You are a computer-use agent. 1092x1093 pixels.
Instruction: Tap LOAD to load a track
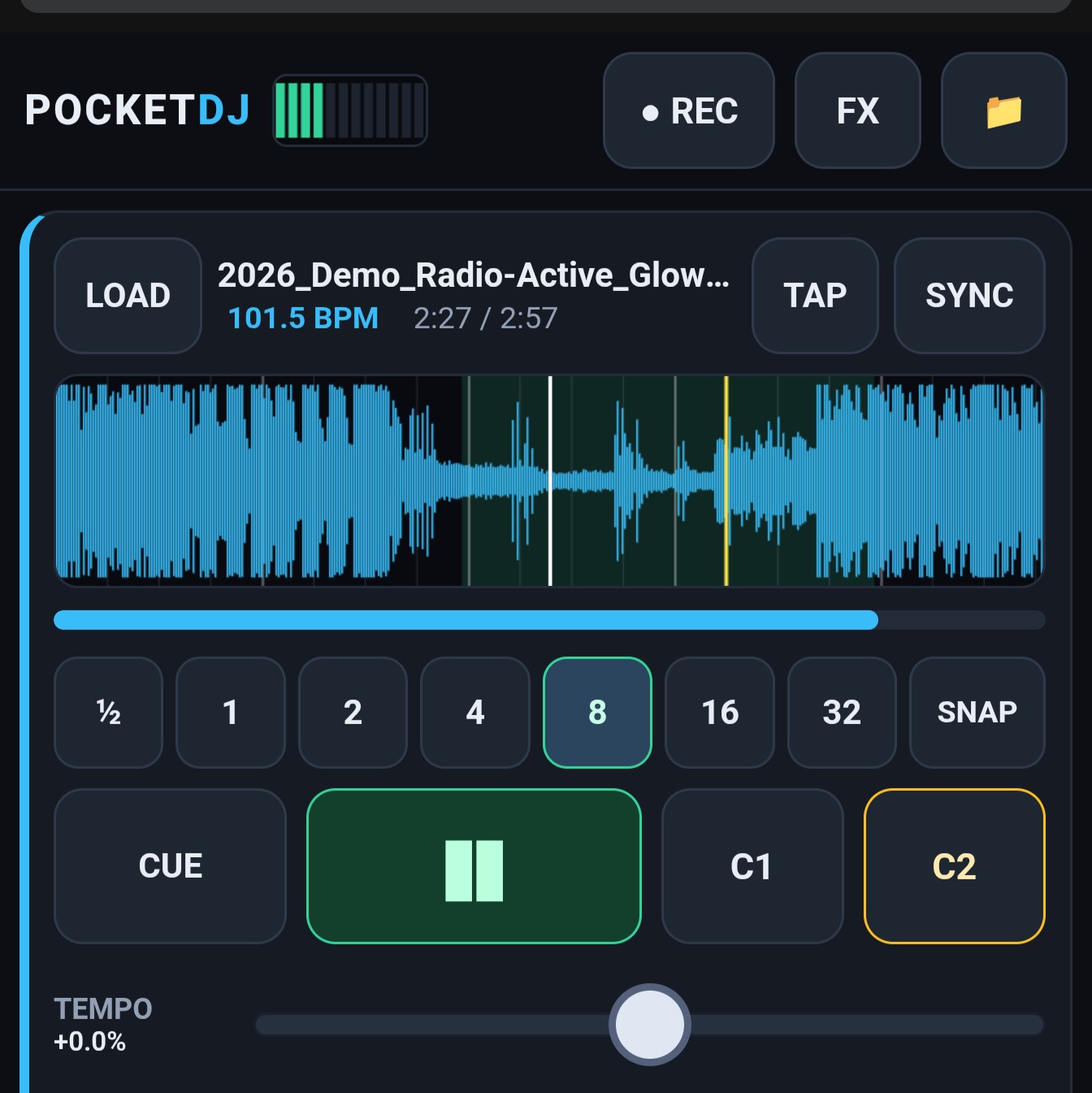tap(128, 295)
